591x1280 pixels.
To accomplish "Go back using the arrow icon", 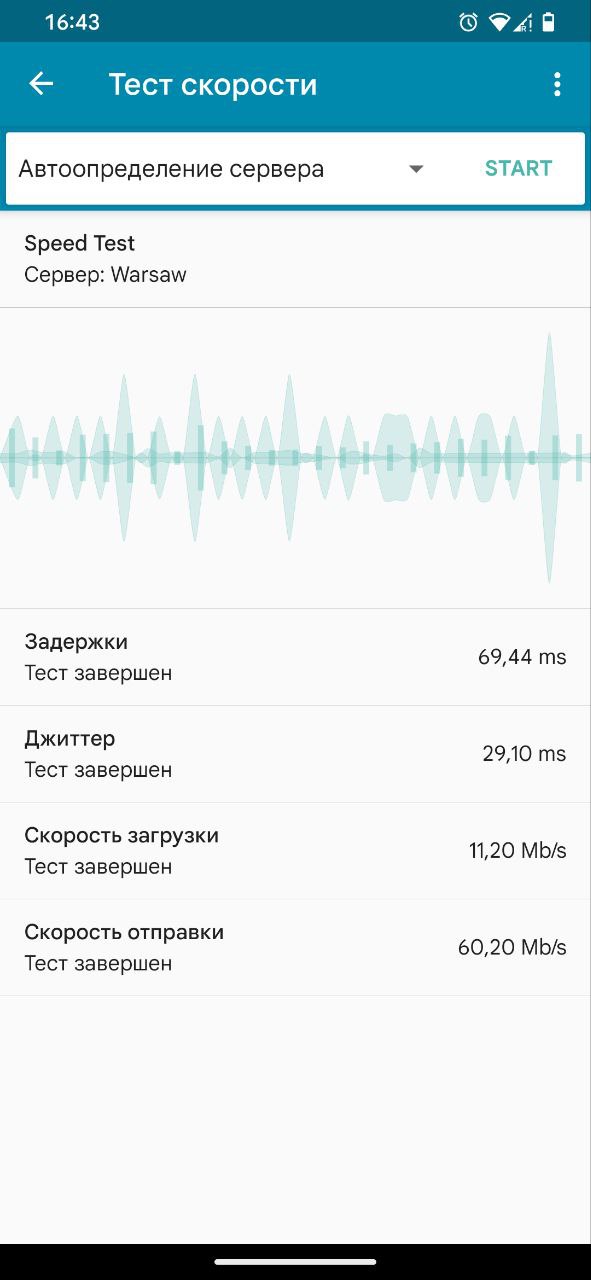I will pyautogui.click(x=41, y=84).
